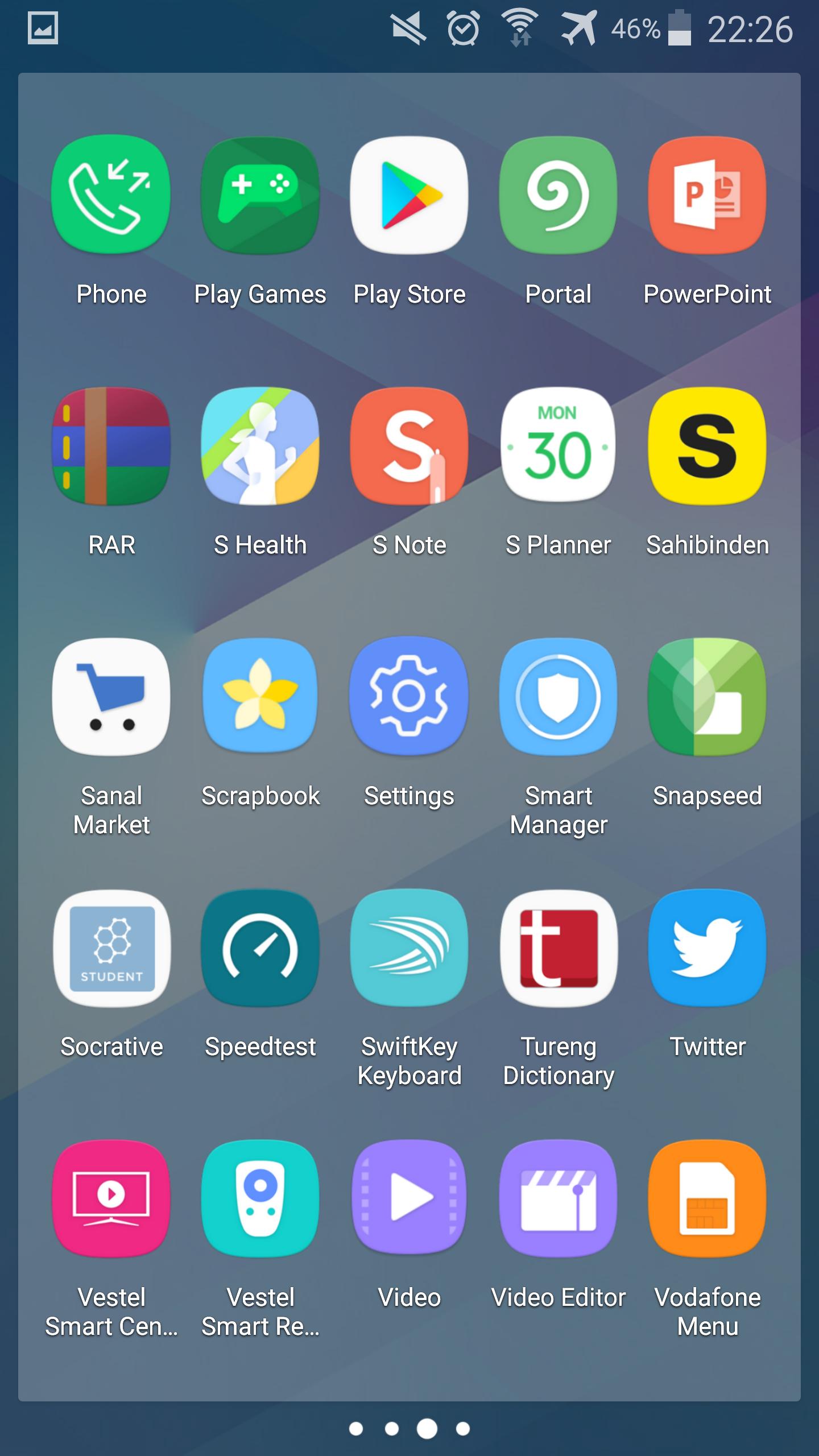
Task: Open the Scrapbook app
Action: pyautogui.click(x=260, y=697)
